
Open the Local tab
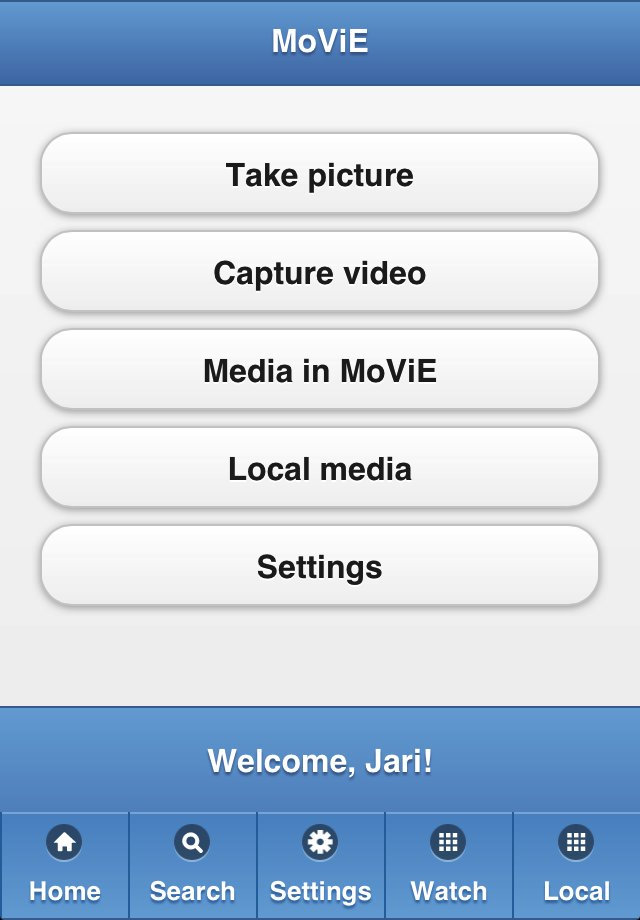576,865
